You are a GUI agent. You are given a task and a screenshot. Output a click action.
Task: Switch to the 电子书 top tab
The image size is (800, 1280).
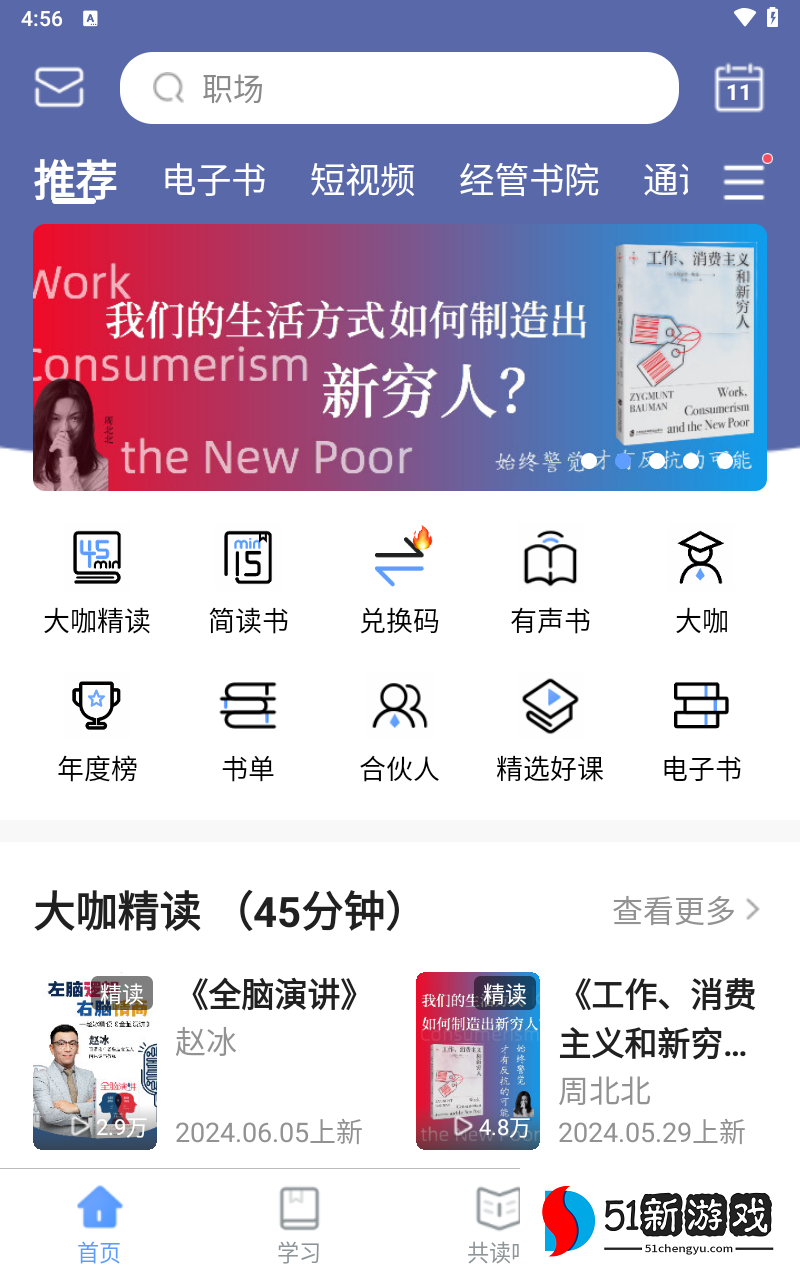(x=214, y=181)
